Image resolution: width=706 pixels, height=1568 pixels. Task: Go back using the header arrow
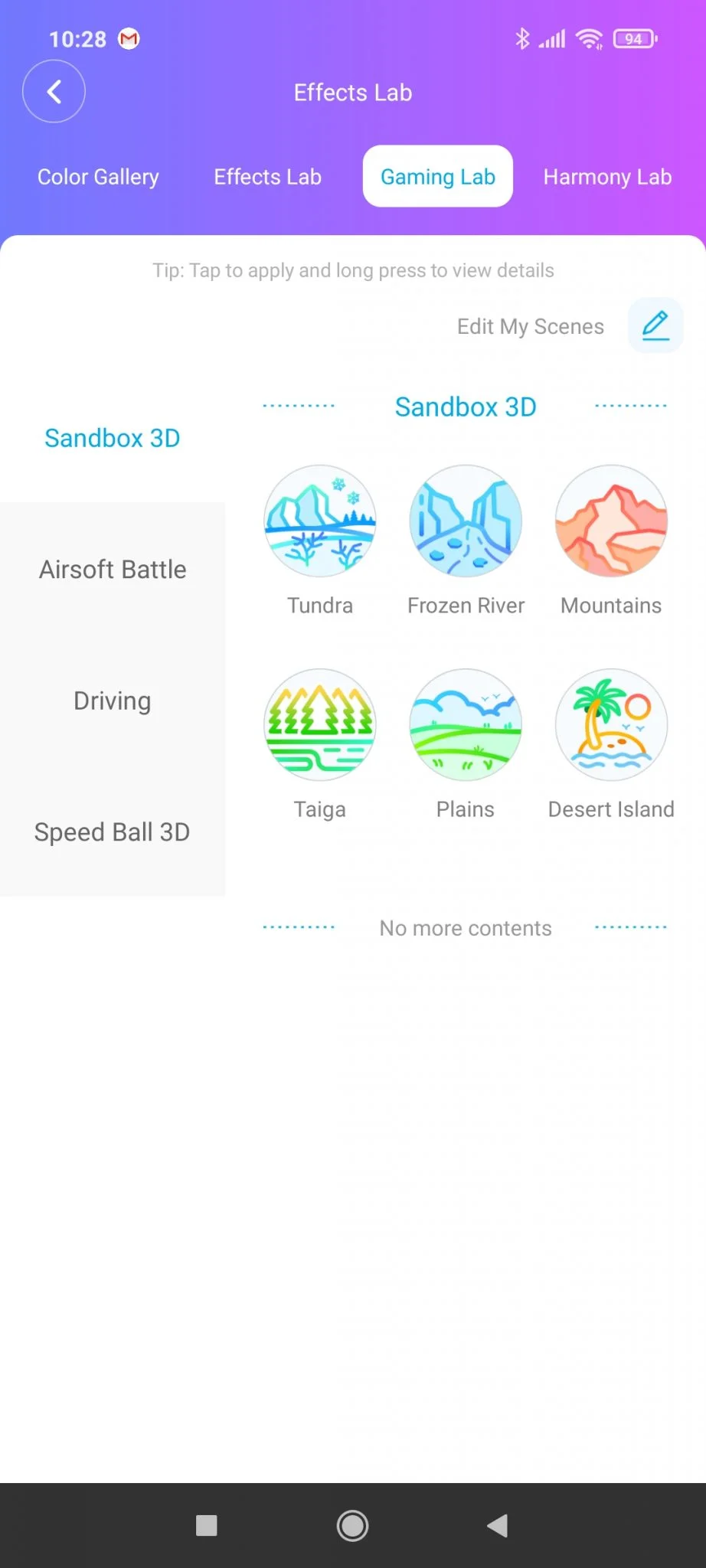(x=54, y=92)
